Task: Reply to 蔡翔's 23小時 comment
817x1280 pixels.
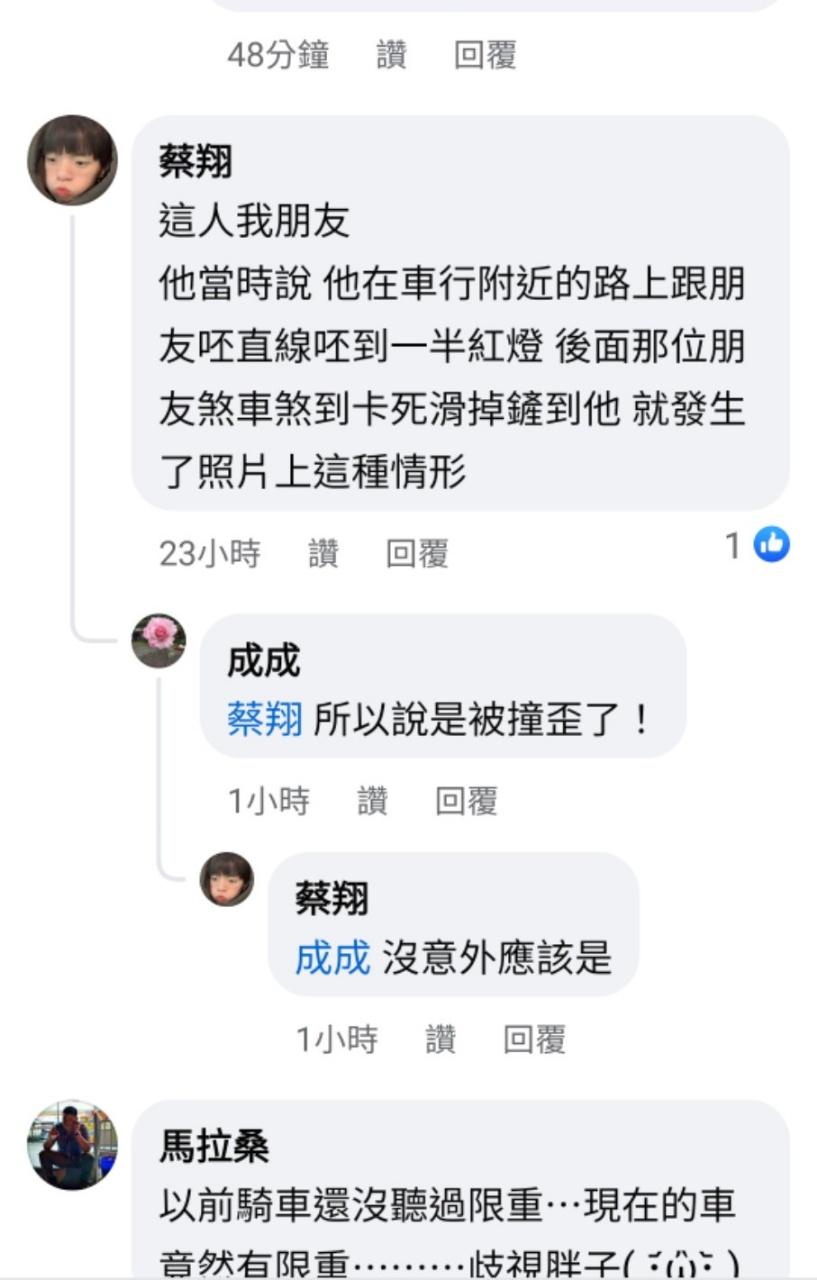Action: point(417,553)
